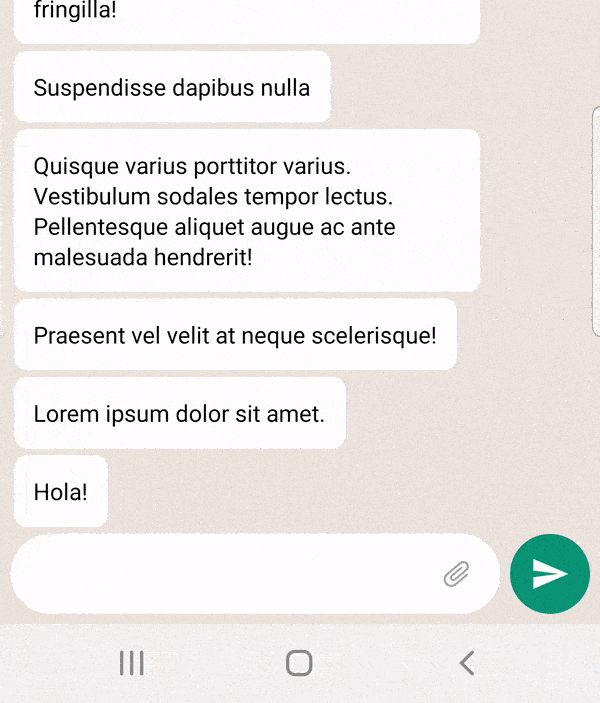Open the recent apps view
This screenshot has height=703, width=600.
(x=132, y=662)
